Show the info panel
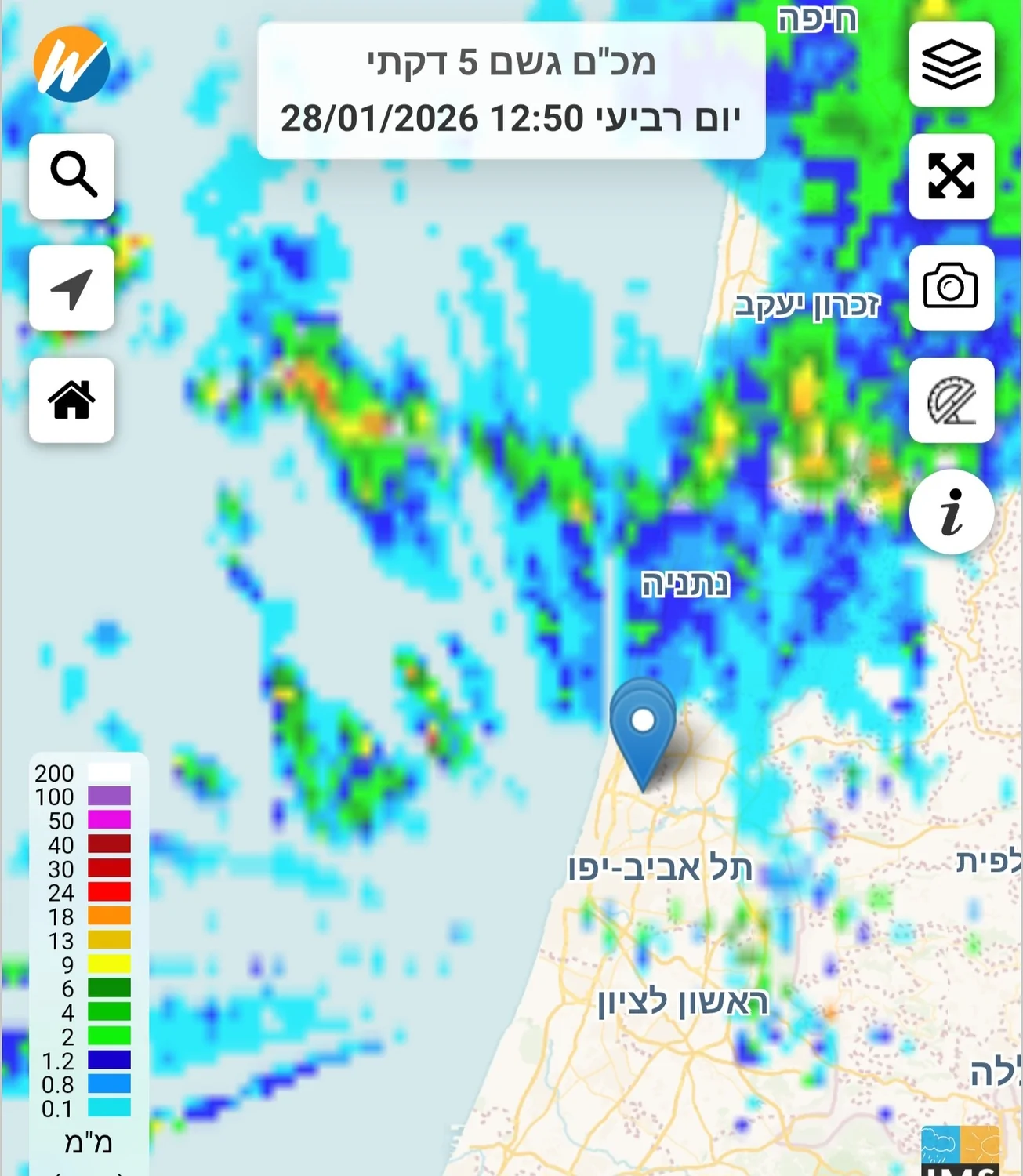 coord(952,513)
